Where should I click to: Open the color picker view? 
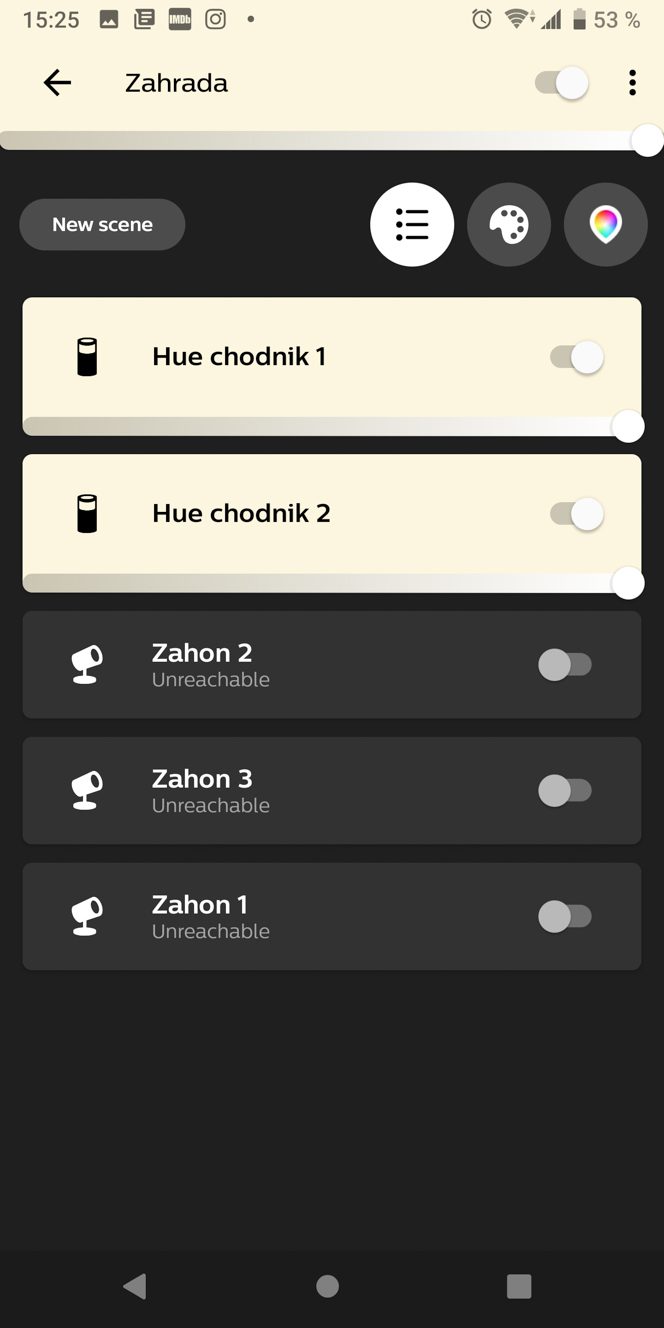coord(606,224)
